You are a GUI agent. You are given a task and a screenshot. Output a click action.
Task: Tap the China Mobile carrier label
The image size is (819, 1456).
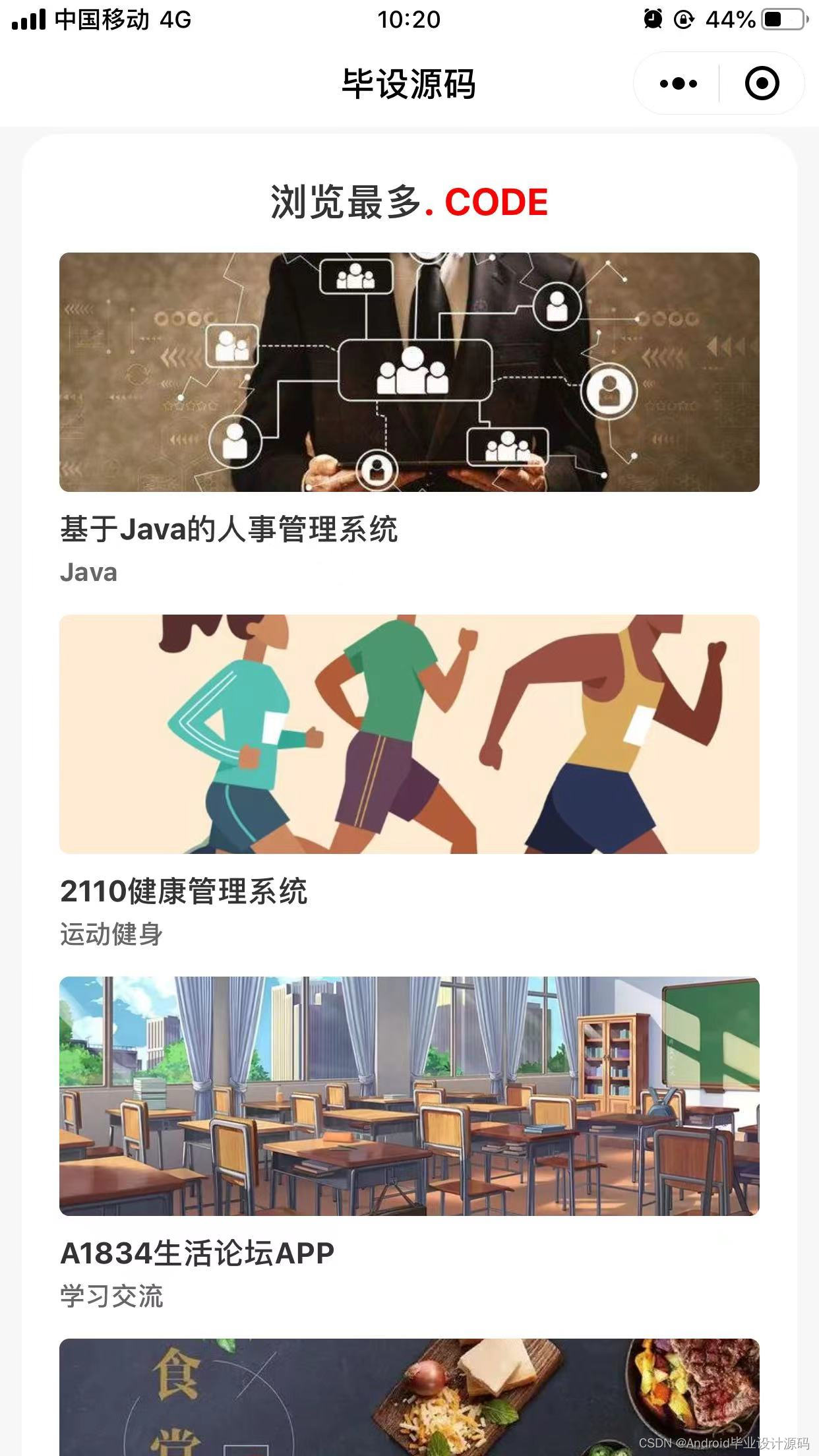99,18
